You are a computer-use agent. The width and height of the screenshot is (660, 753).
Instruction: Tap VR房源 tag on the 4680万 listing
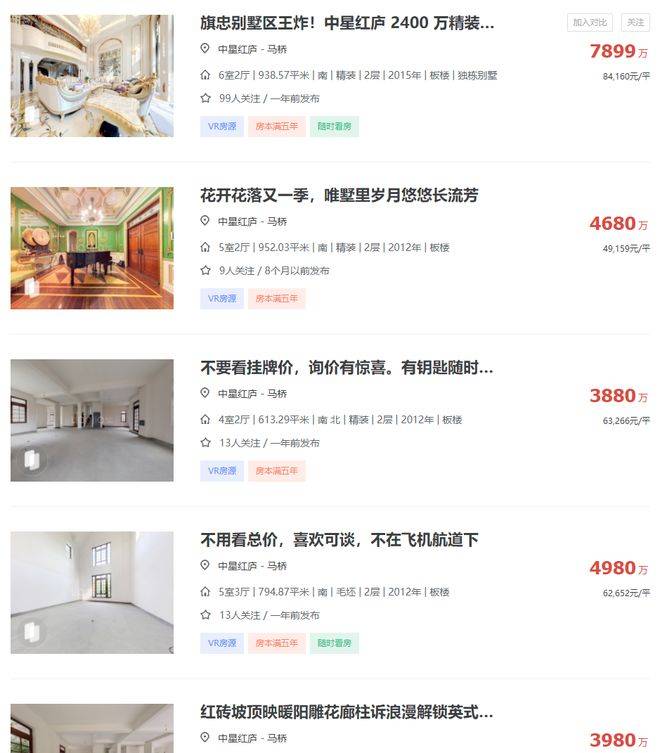[x=221, y=298]
